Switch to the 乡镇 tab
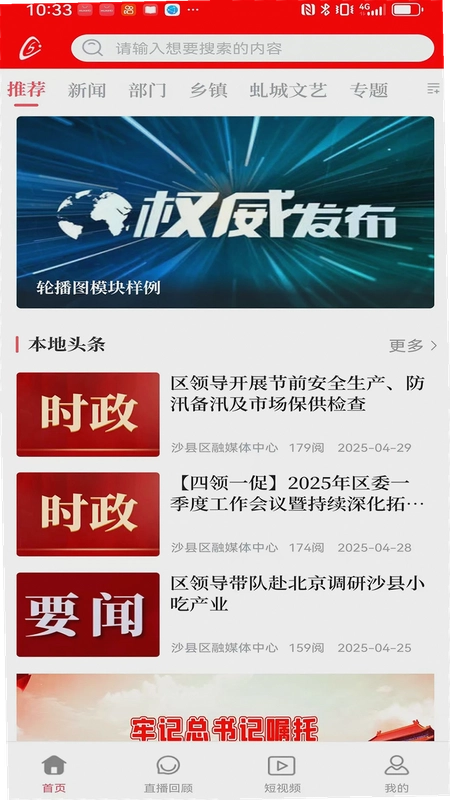 click(x=208, y=90)
